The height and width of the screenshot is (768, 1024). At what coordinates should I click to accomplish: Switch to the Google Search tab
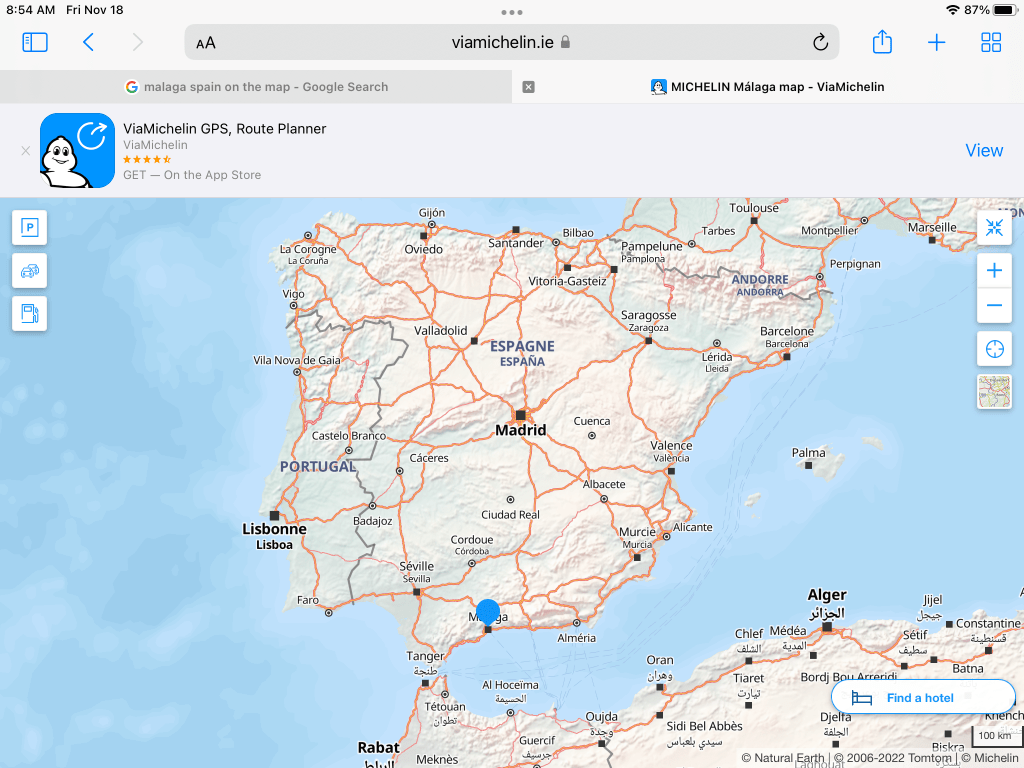tap(256, 87)
